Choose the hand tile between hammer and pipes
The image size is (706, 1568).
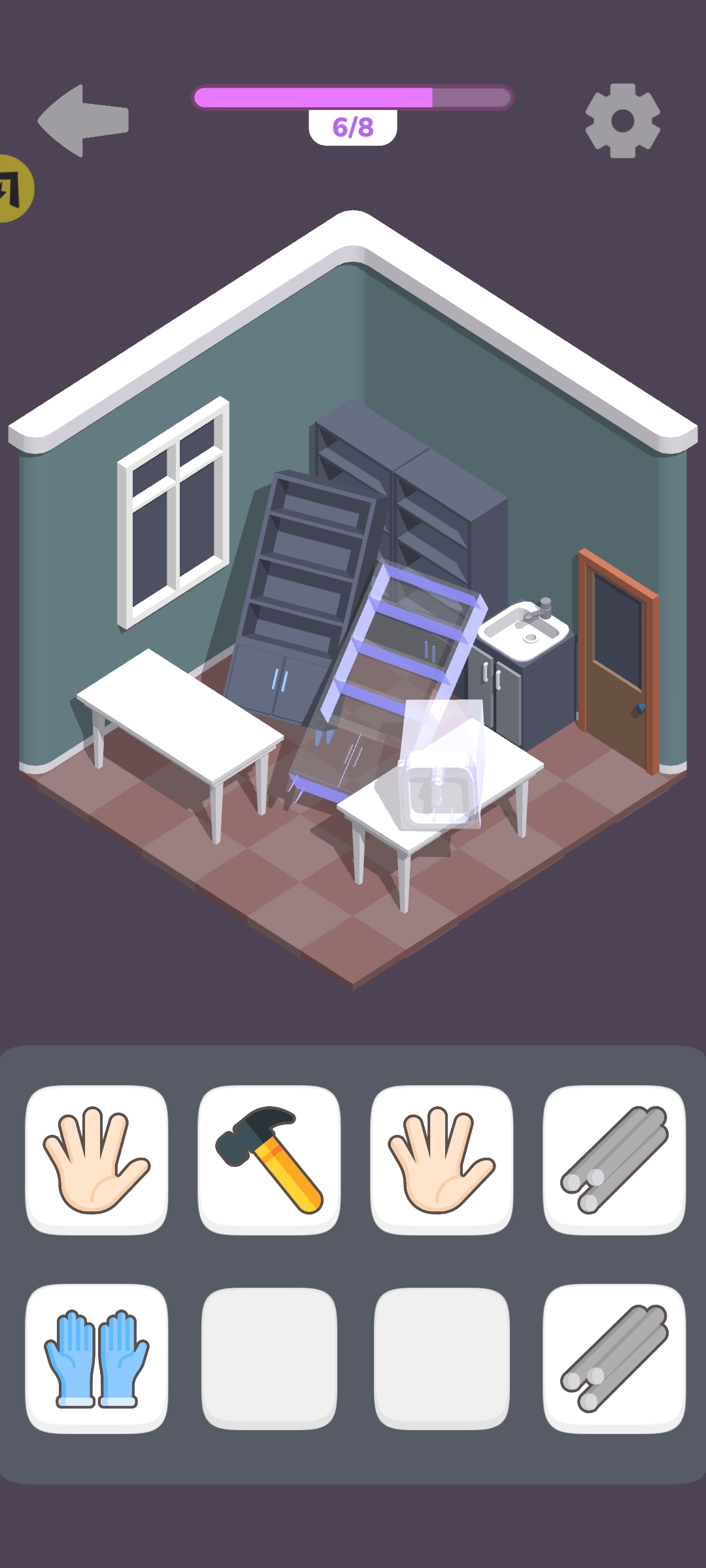click(x=441, y=1160)
